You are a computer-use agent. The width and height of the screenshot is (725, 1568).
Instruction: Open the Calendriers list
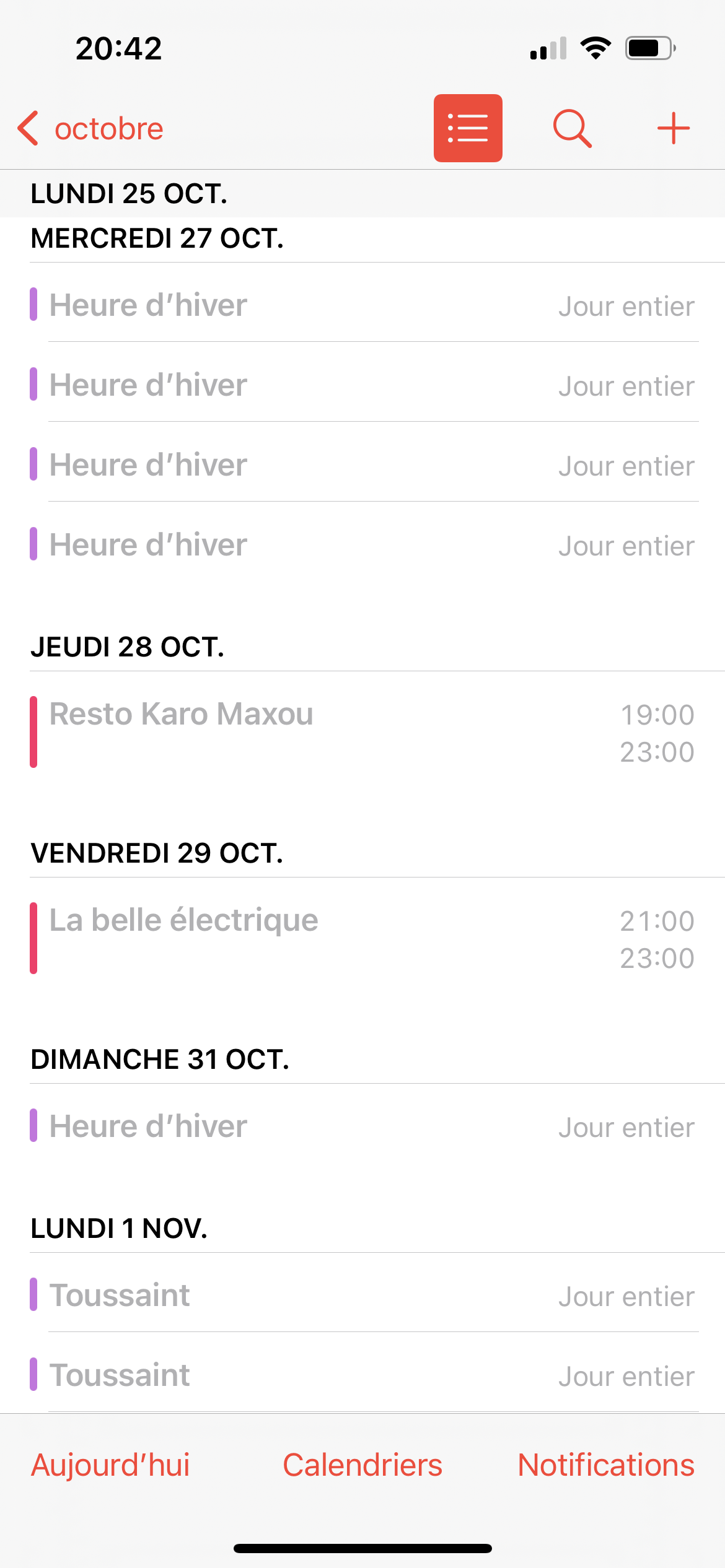click(362, 1465)
